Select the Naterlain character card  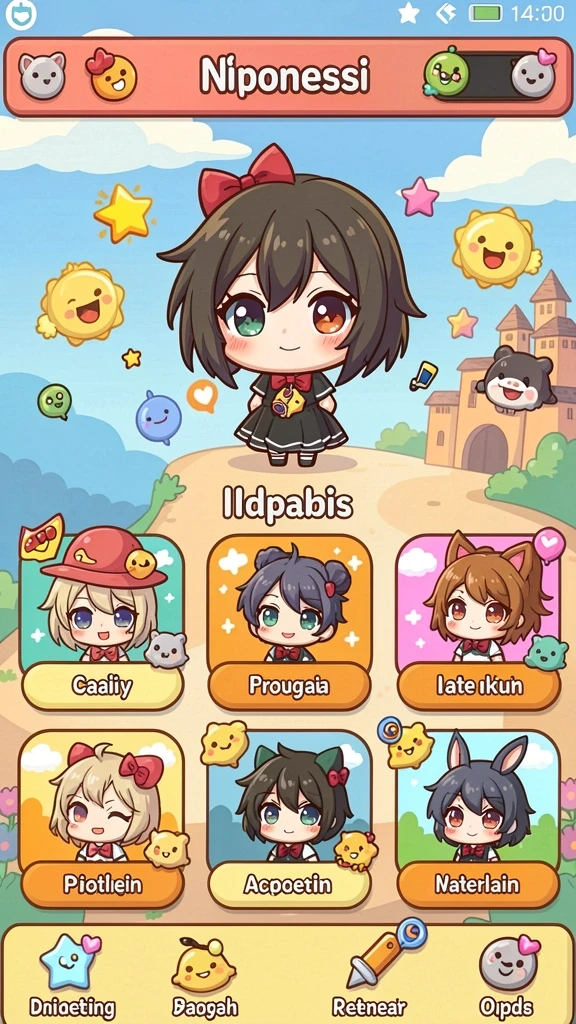click(x=479, y=819)
